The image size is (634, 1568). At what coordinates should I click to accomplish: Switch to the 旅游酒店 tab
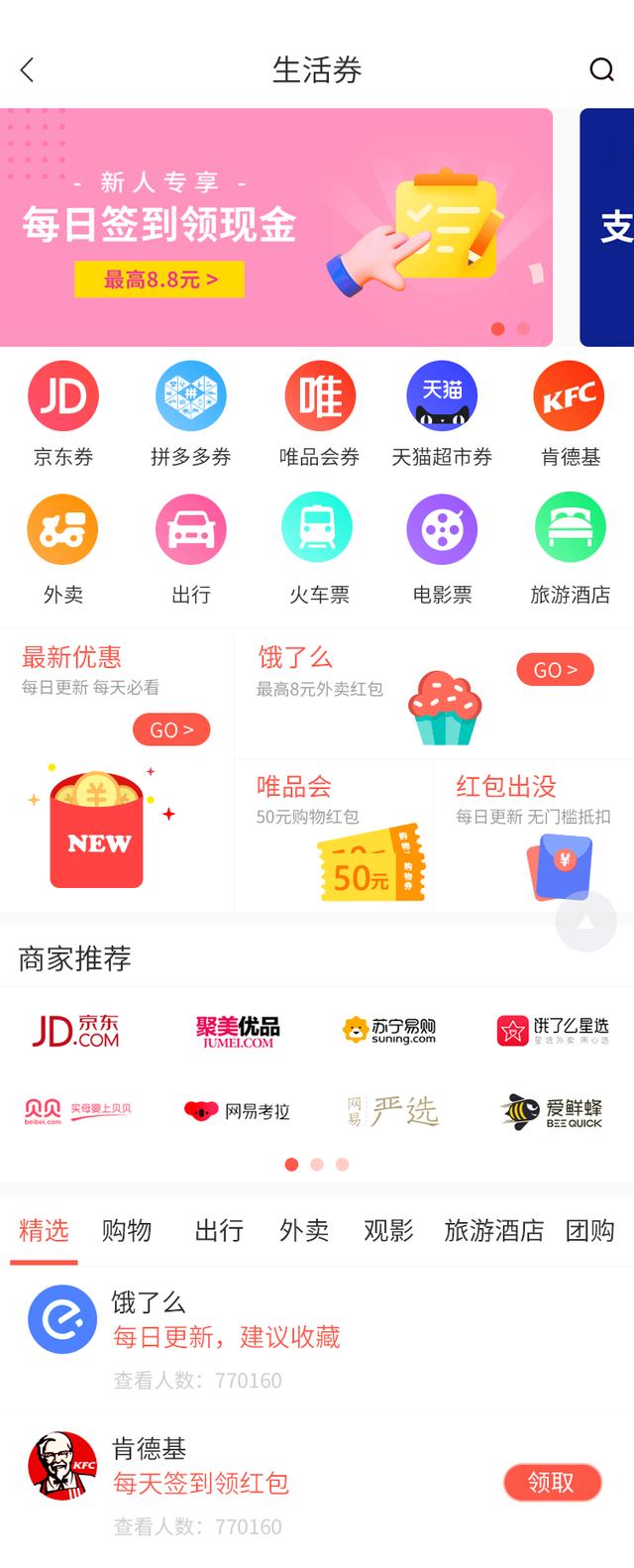click(x=493, y=1231)
